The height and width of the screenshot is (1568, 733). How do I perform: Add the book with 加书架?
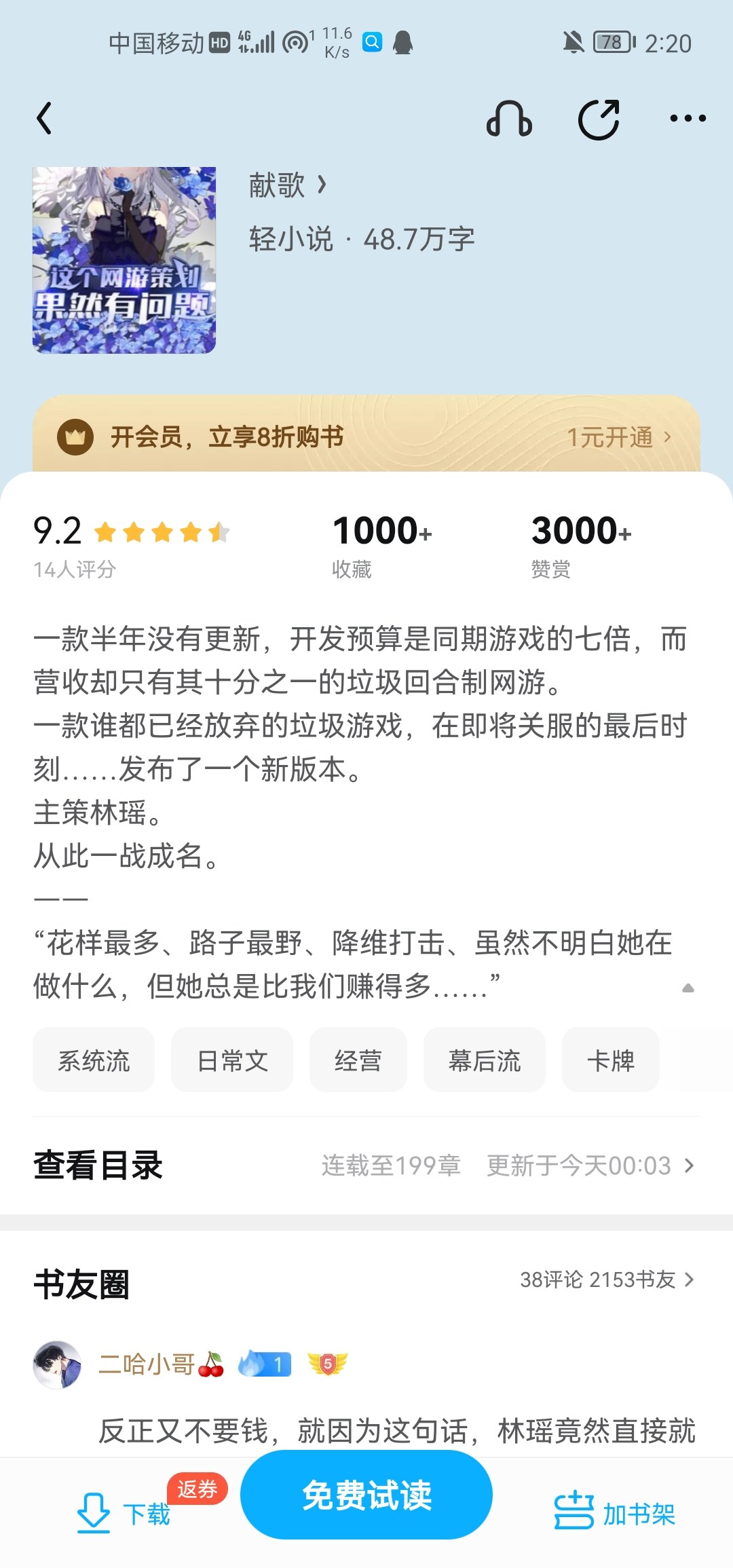coord(615,1514)
